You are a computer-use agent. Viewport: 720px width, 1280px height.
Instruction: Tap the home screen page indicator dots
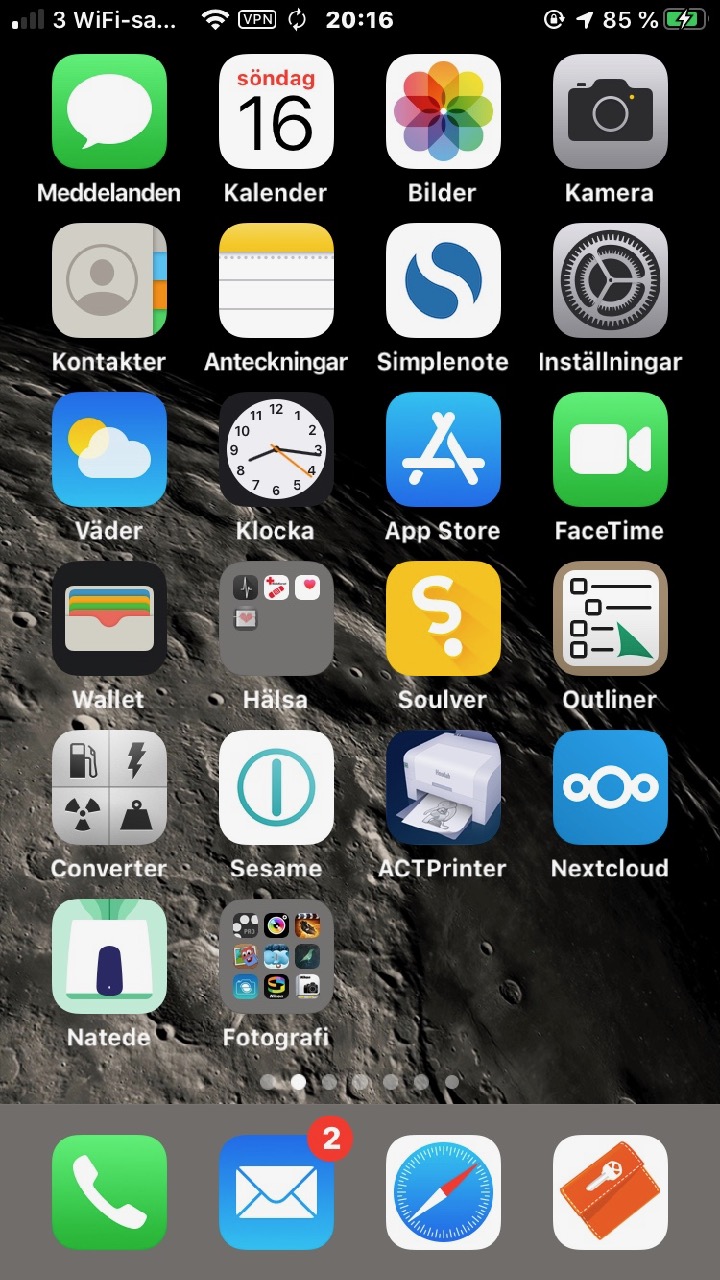click(360, 1082)
